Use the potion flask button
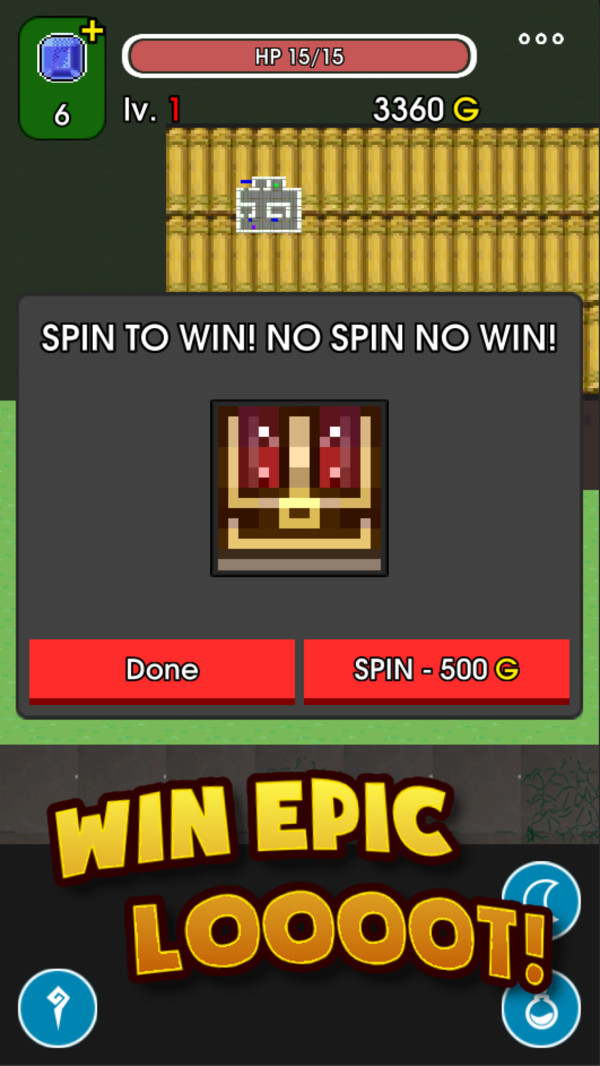Viewport: 600px width, 1066px height. 542,1010
